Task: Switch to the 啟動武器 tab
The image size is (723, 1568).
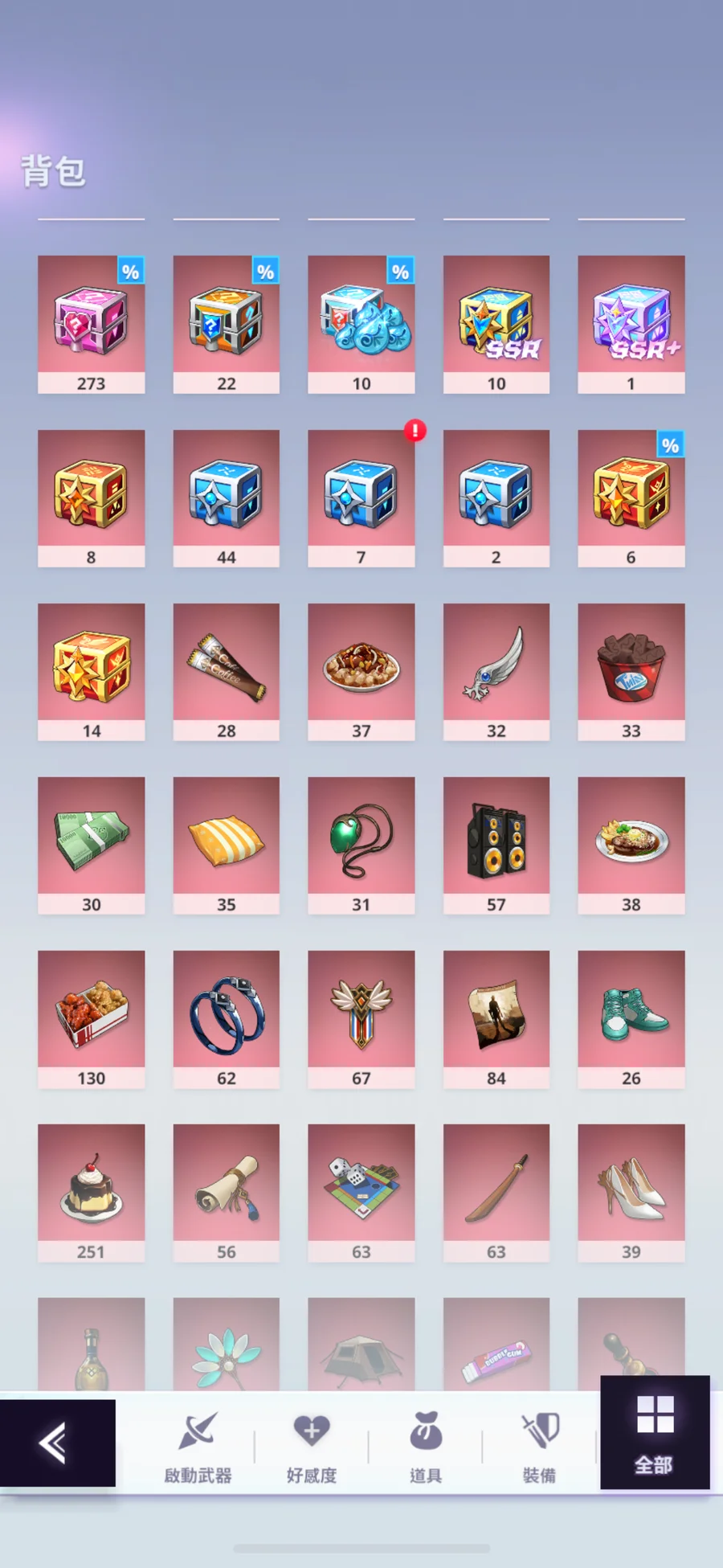Action: pyautogui.click(x=198, y=1447)
